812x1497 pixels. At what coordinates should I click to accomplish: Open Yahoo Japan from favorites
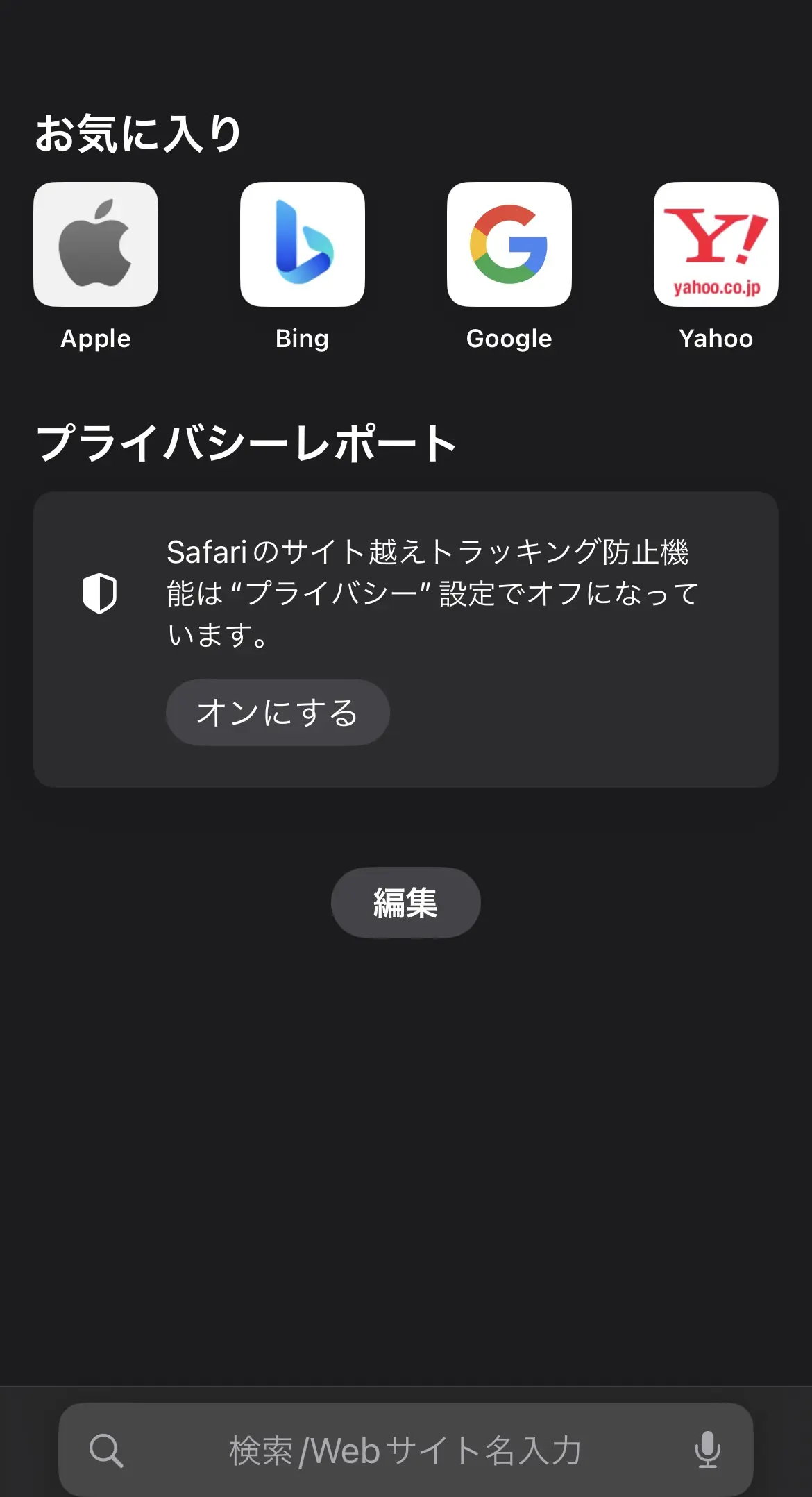[x=716, y=244]
